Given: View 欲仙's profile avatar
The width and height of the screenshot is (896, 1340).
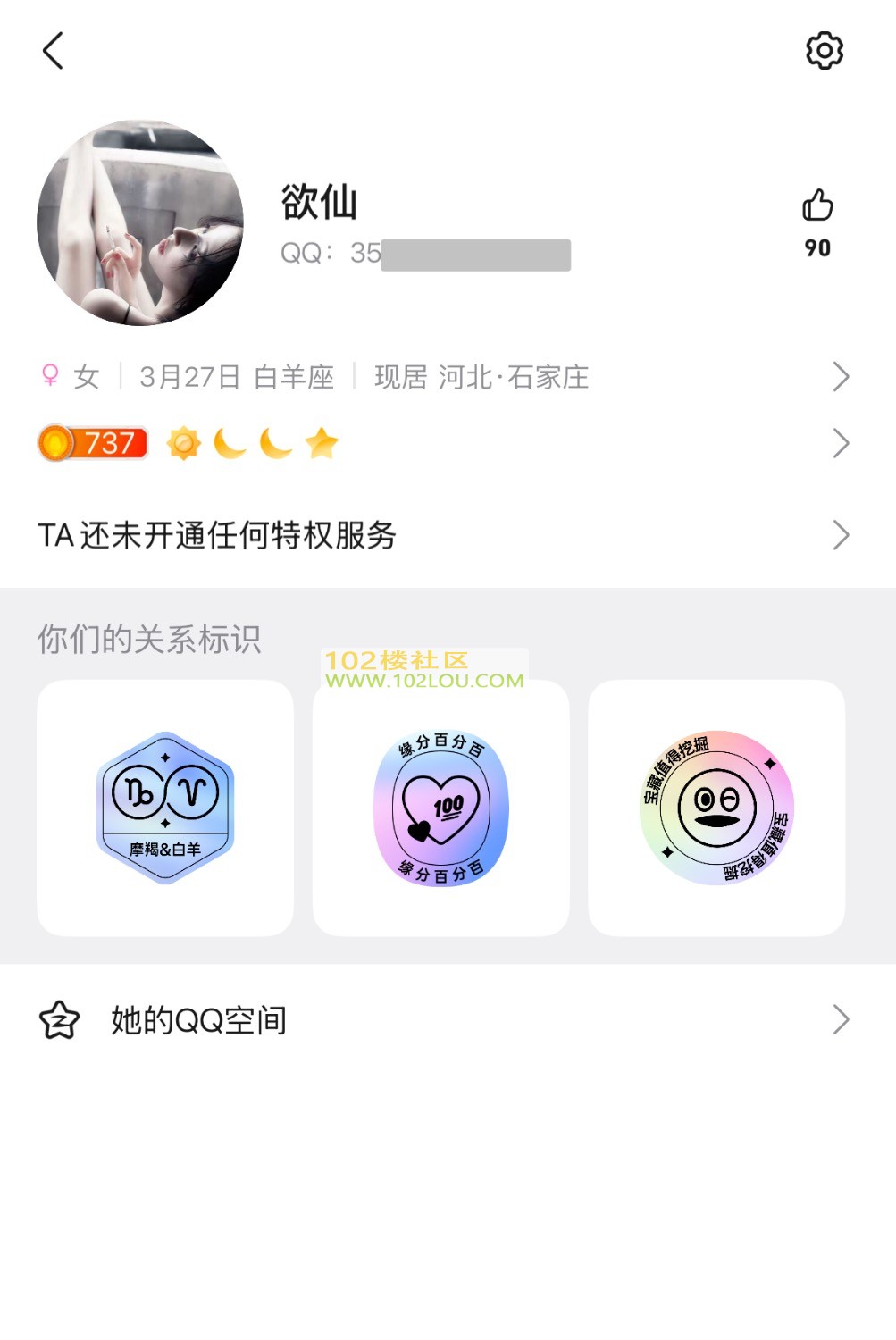Looking at the screenshot, I should click(x=140, y=222).
